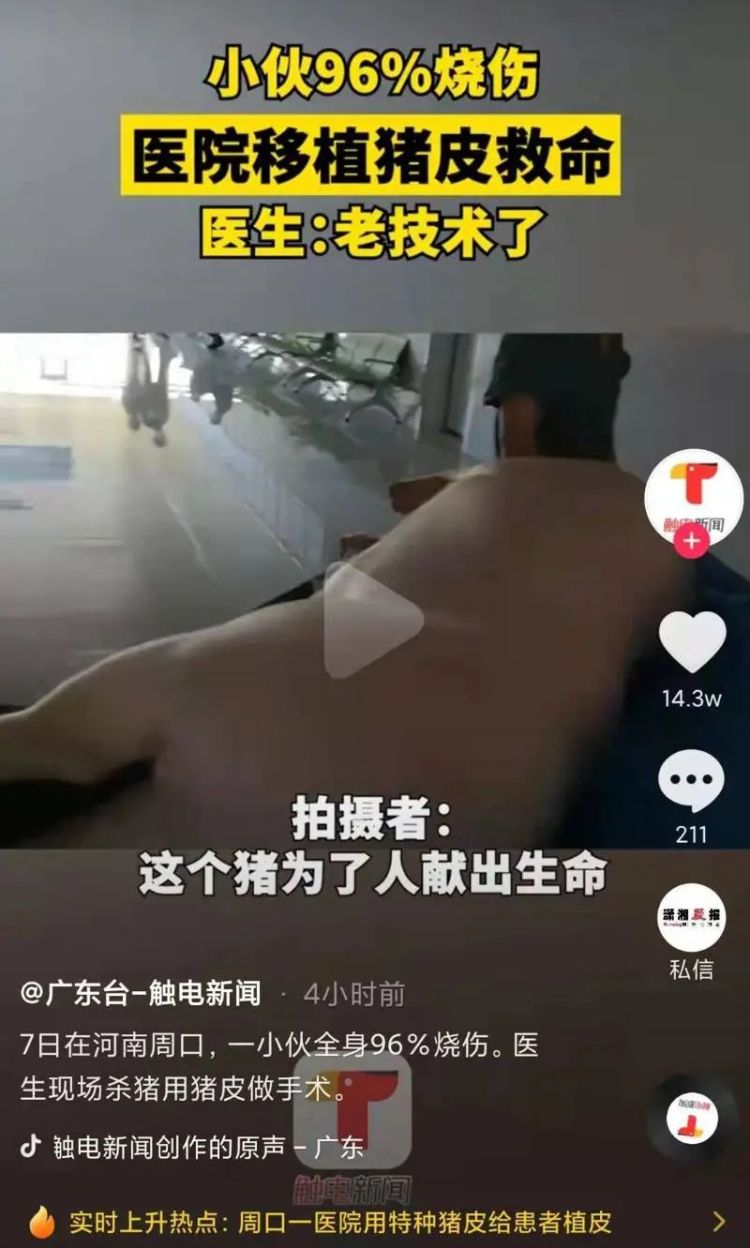The height and width of the screenshot is (1248, 750).
Task: Open the rotating music disc
Action: coord(691,1119)
